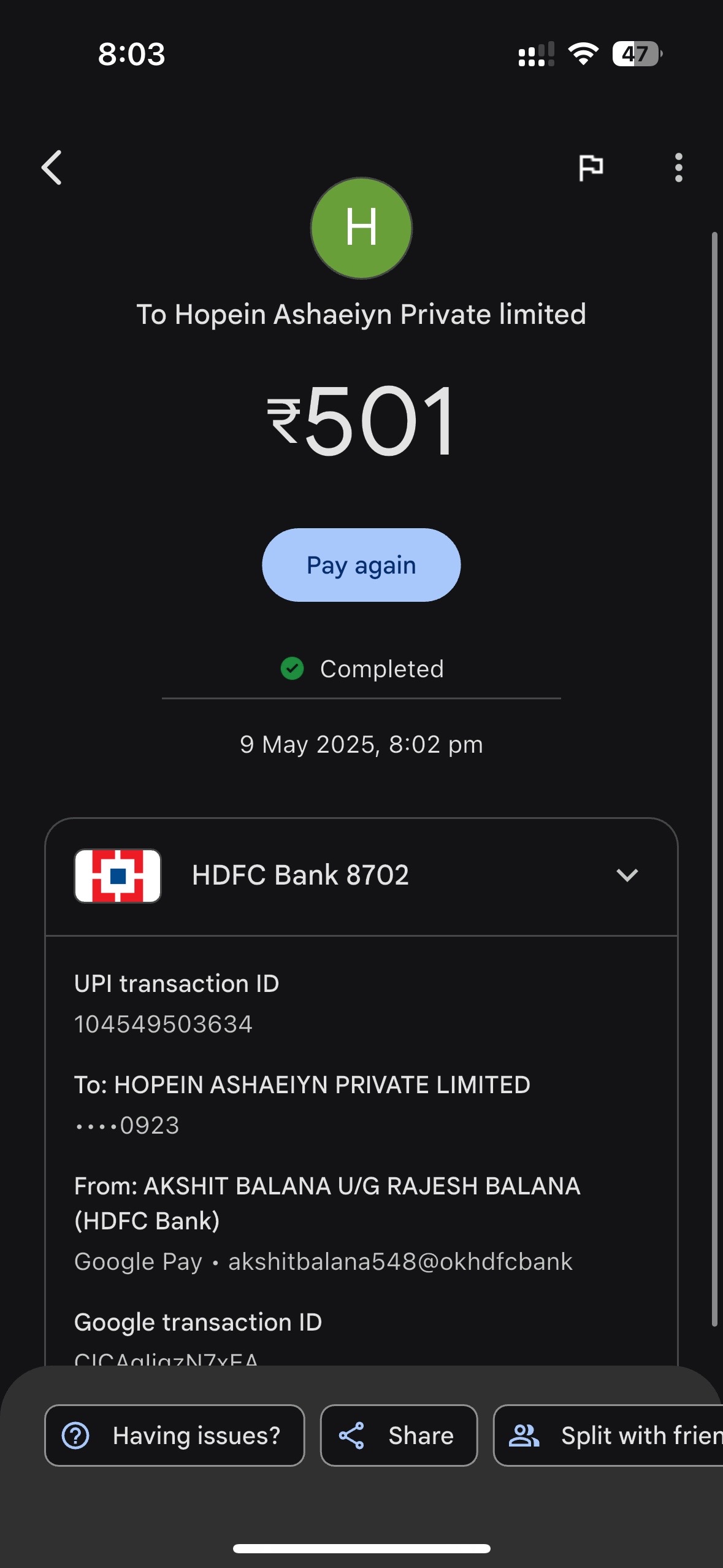
Task: Open Hopein Ashaeiyn profile avatar
Action: coord(361,228)
